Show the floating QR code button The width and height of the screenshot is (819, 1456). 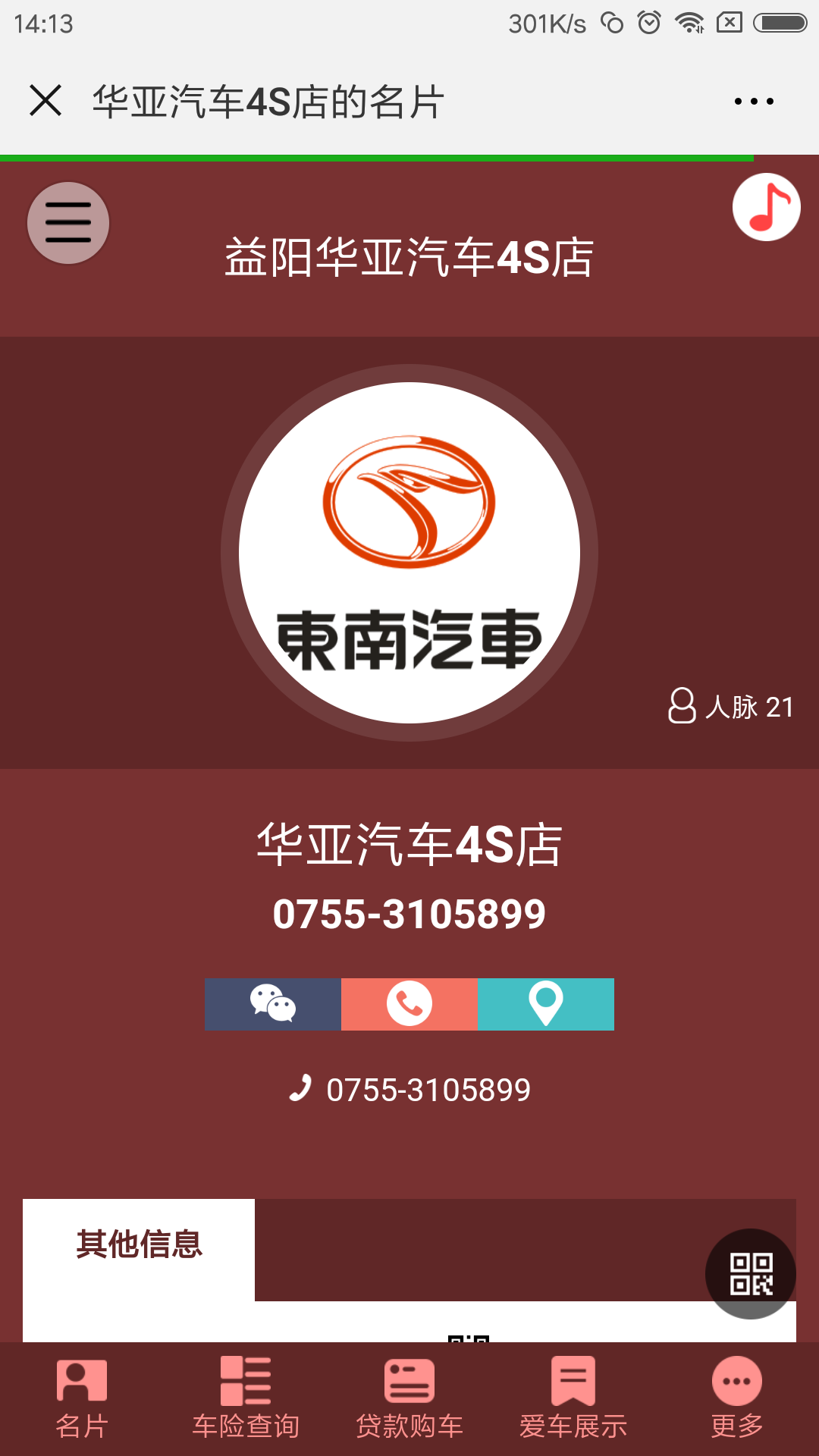click(x=750, y=1274)
